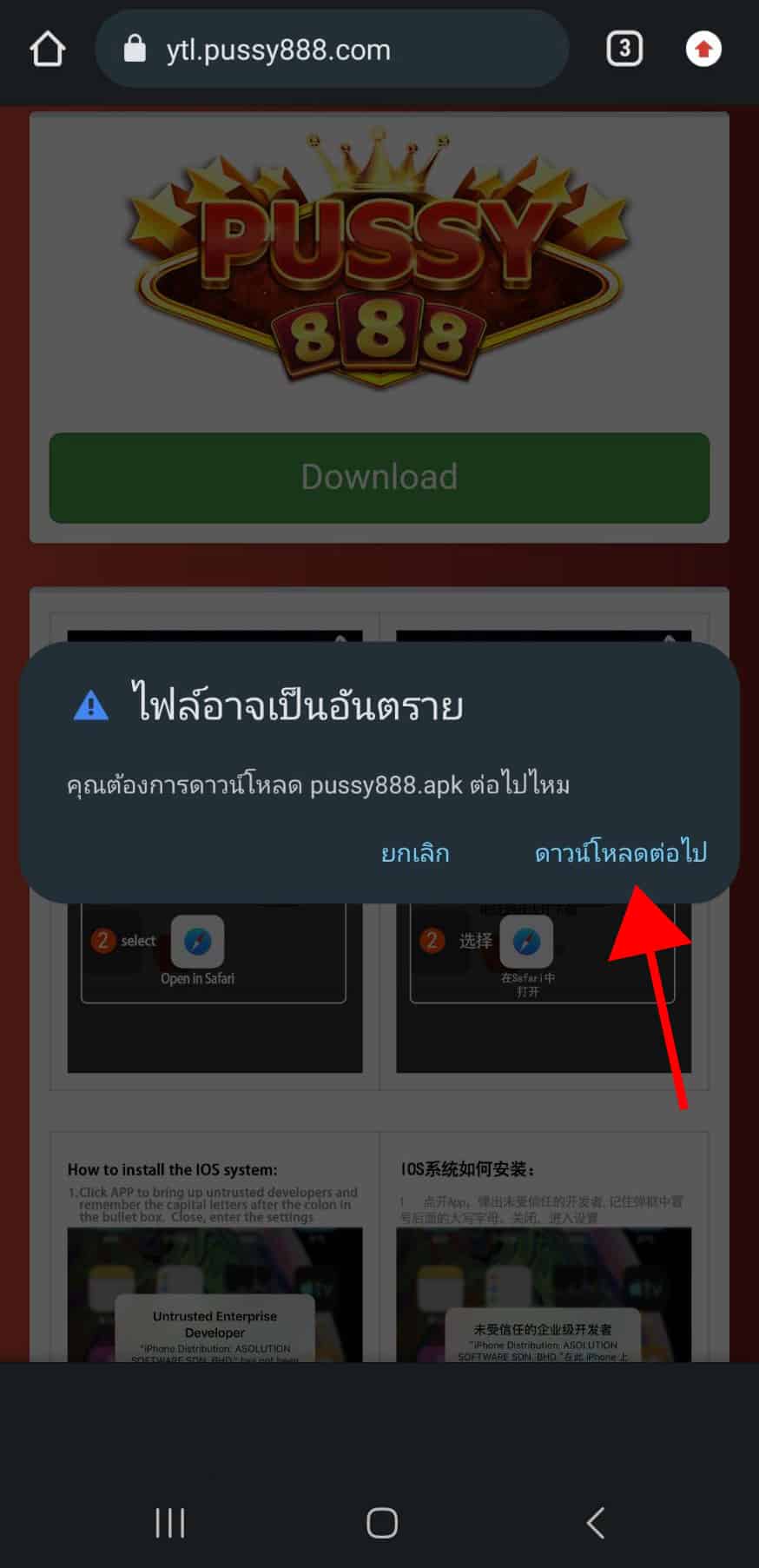The height and width of the screenshot is (1568, 759).
Task: Open the tab switcher showing 3 tabs
Action: click(624, 50)
